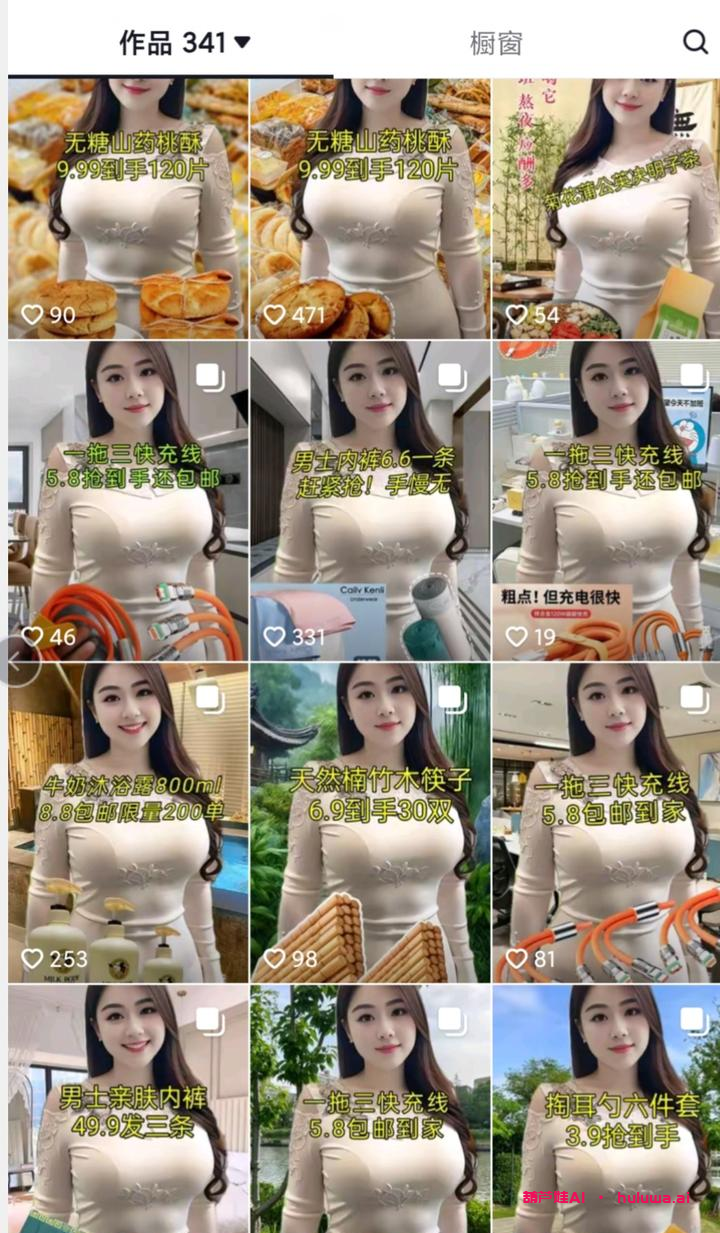720x1233 pixels.
Task: Open the 无糖山药桃酥 video with 90 likes
Action: (x=128, y=210)
